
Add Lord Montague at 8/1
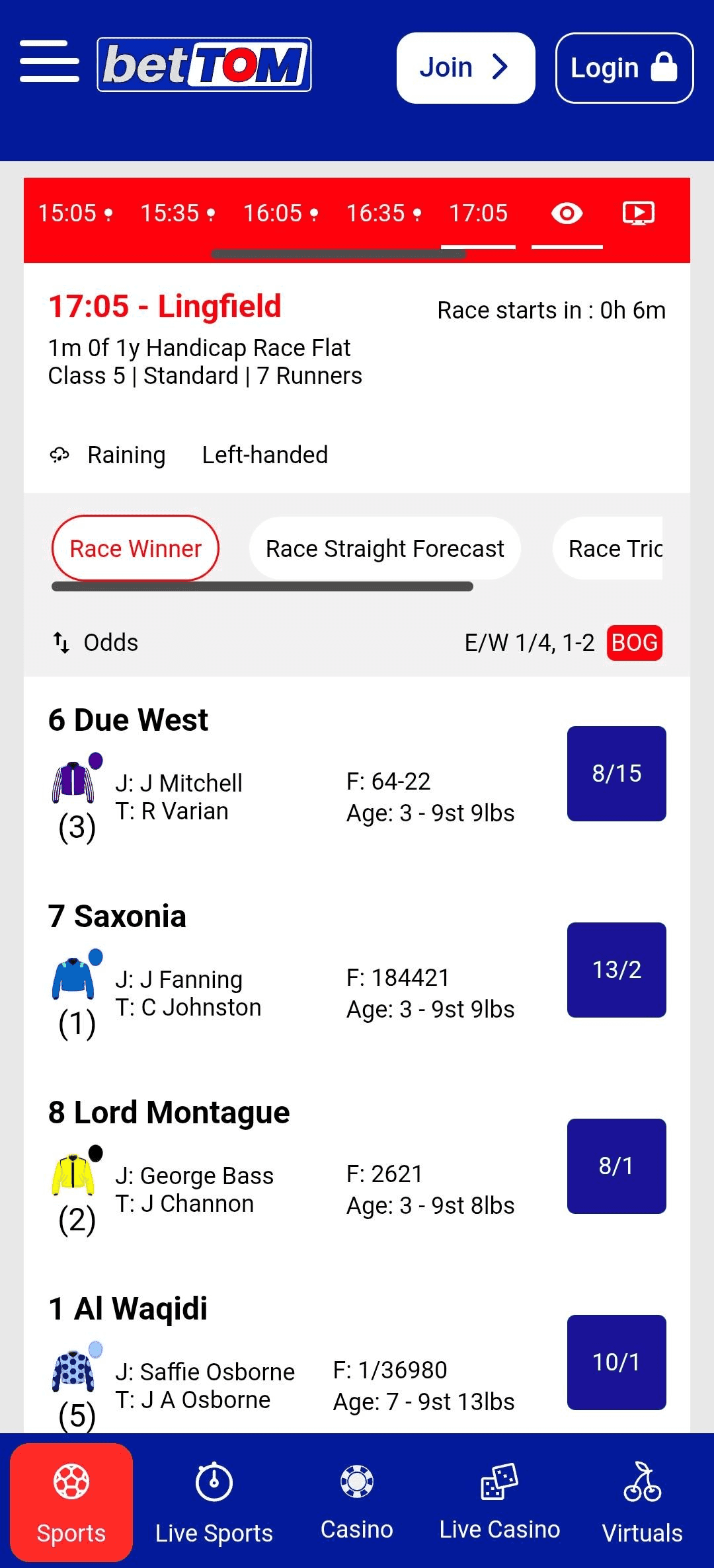tap(616, 1166)
